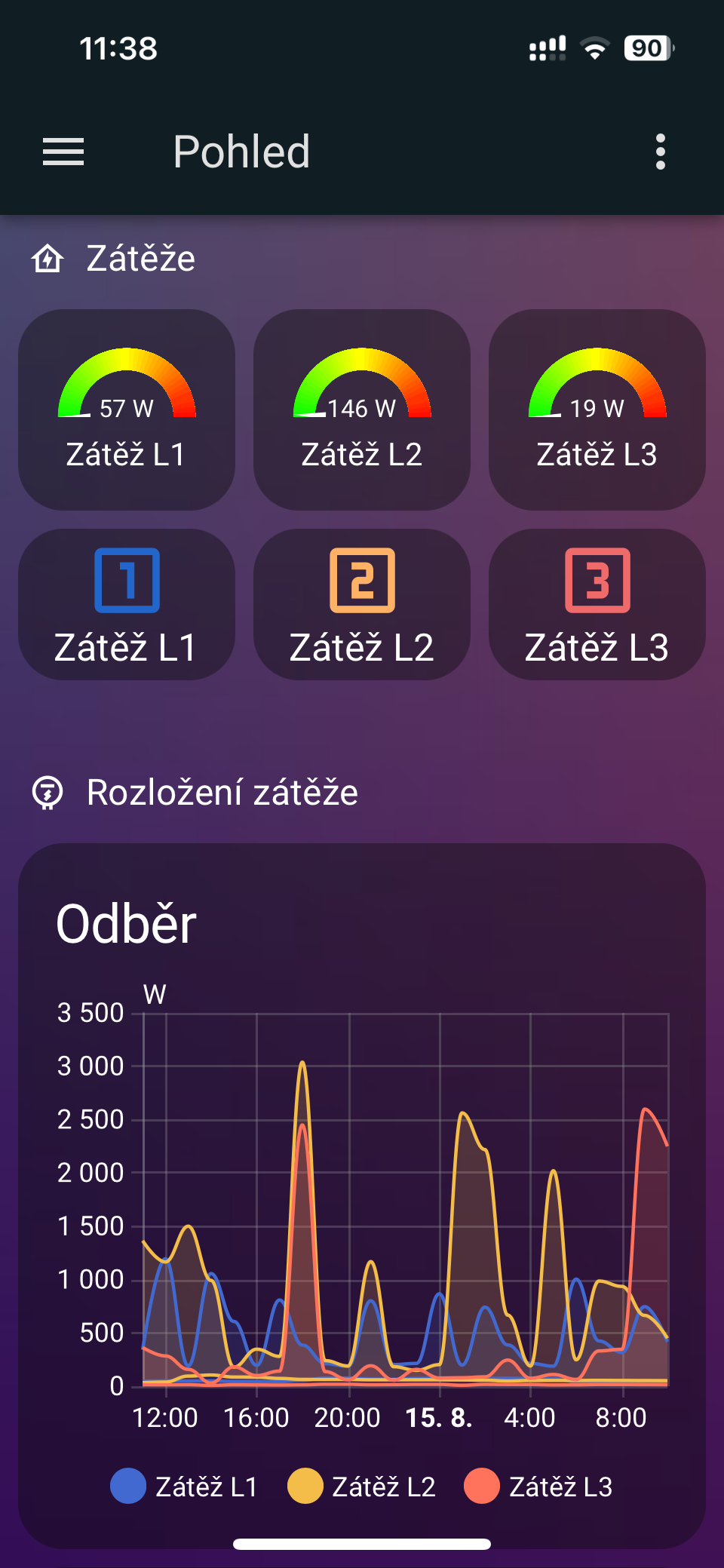Screen dimensions: 724x1568
Task: Open the Zátěž L1 gauge card (57 W)
Action: pos(127,410)
